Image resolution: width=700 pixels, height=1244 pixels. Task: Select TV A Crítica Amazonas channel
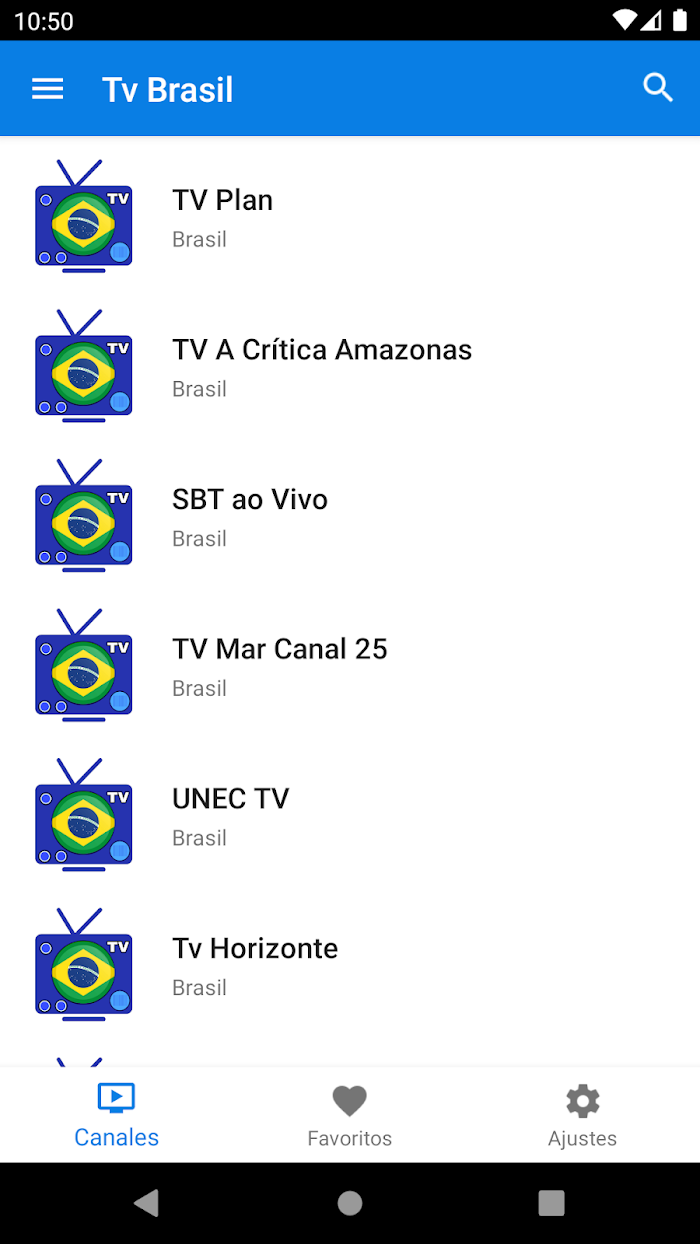(350, 366)
